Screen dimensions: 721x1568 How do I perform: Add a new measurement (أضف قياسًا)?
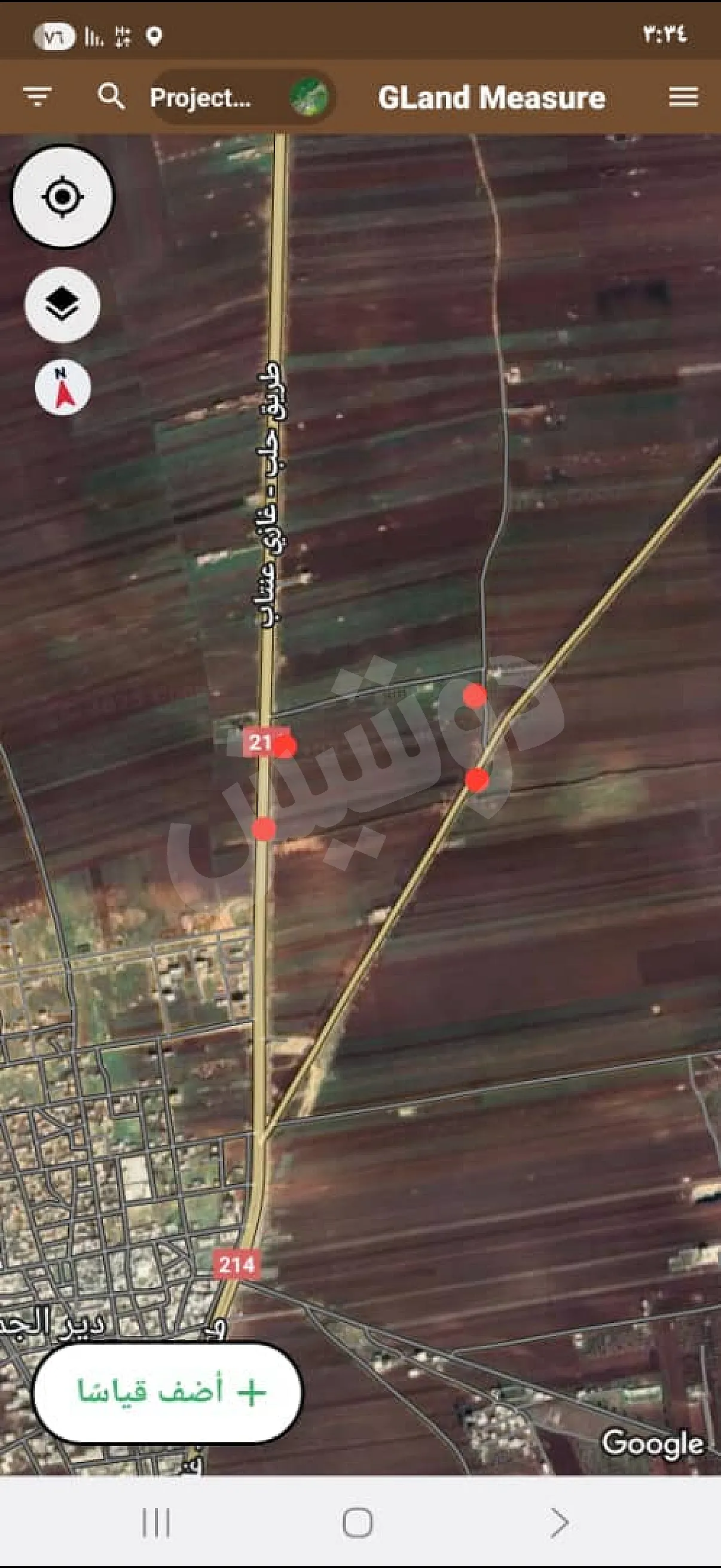point(167,1392)
